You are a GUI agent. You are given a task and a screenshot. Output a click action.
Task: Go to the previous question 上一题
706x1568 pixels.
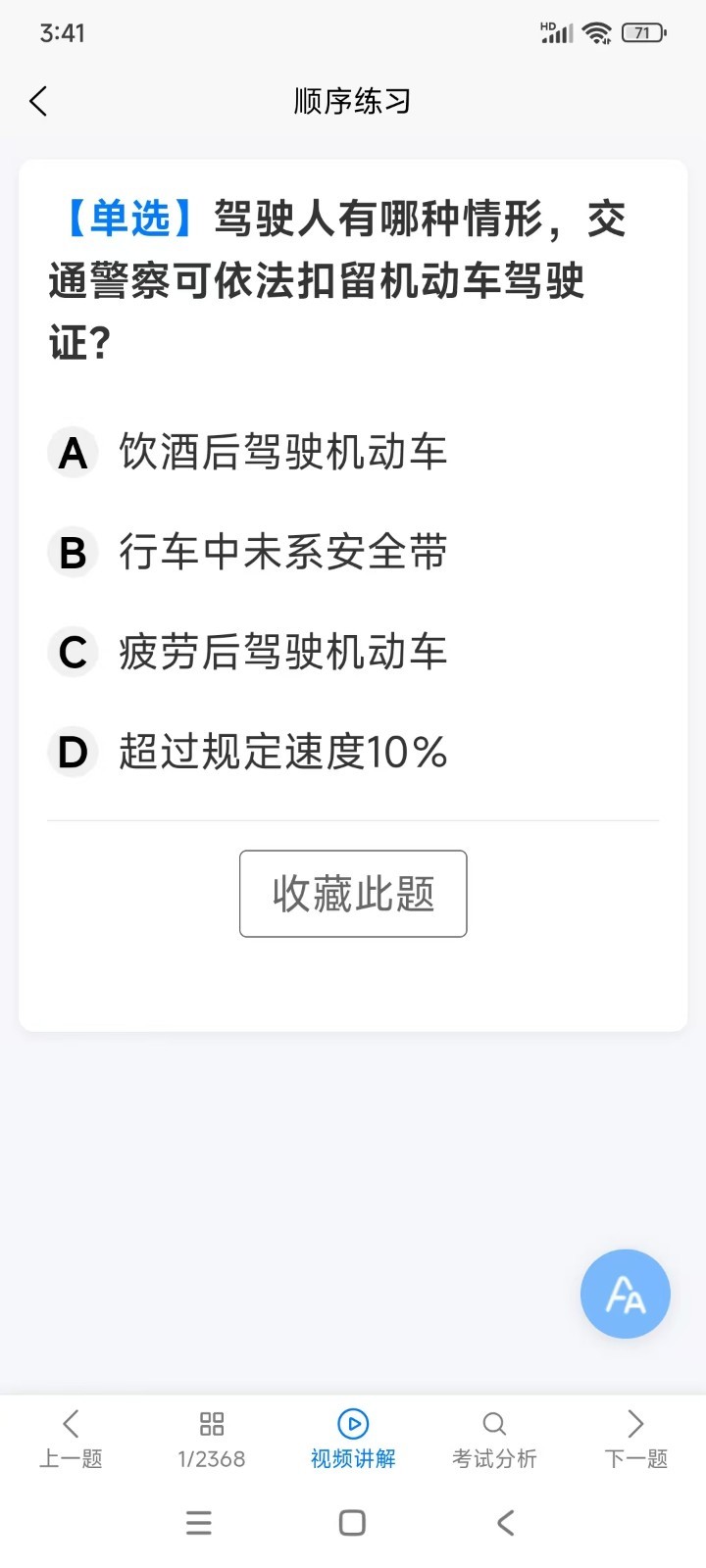71,1440
